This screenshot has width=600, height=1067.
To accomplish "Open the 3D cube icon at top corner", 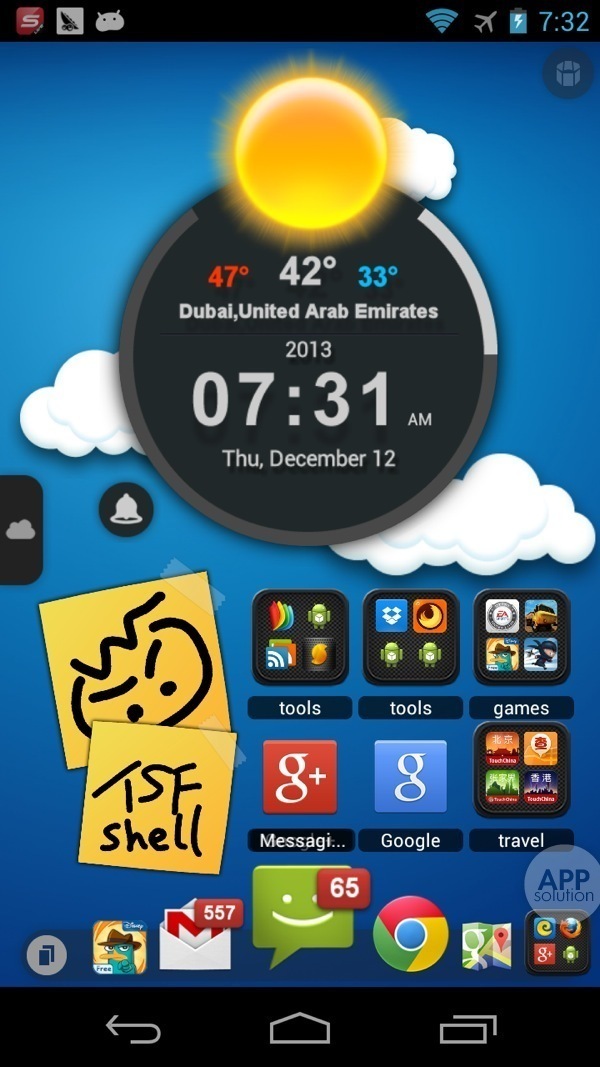I will click(567, 73).
